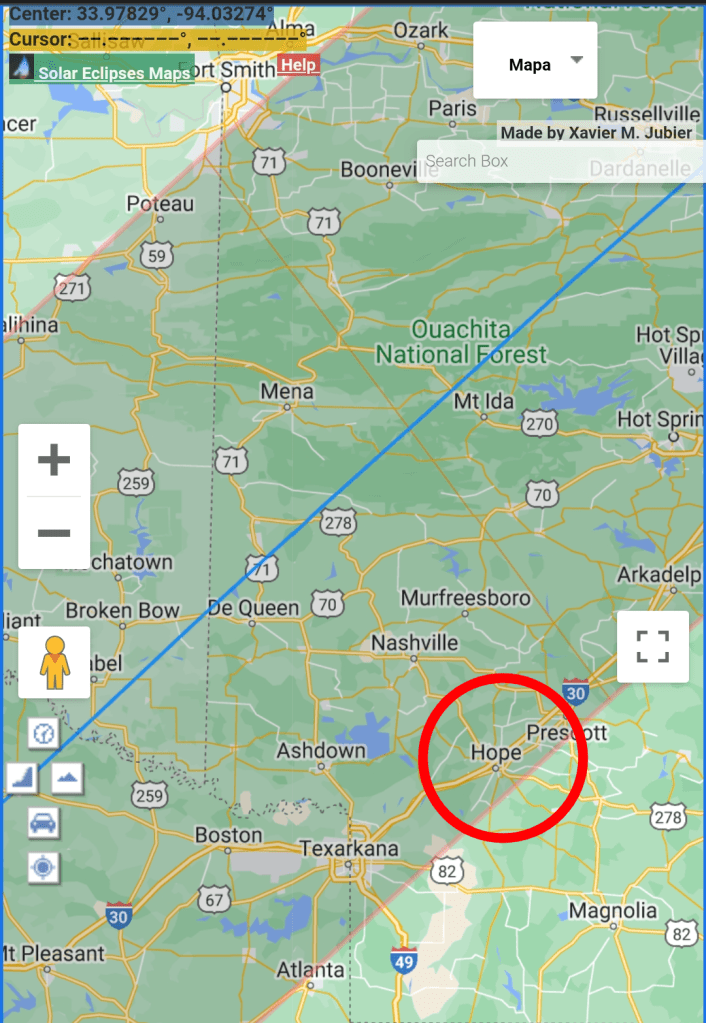The width and height of the screenshot is (706, 1023).
Task: Tap the car traffic icon
Action: (x=43, y=822)
